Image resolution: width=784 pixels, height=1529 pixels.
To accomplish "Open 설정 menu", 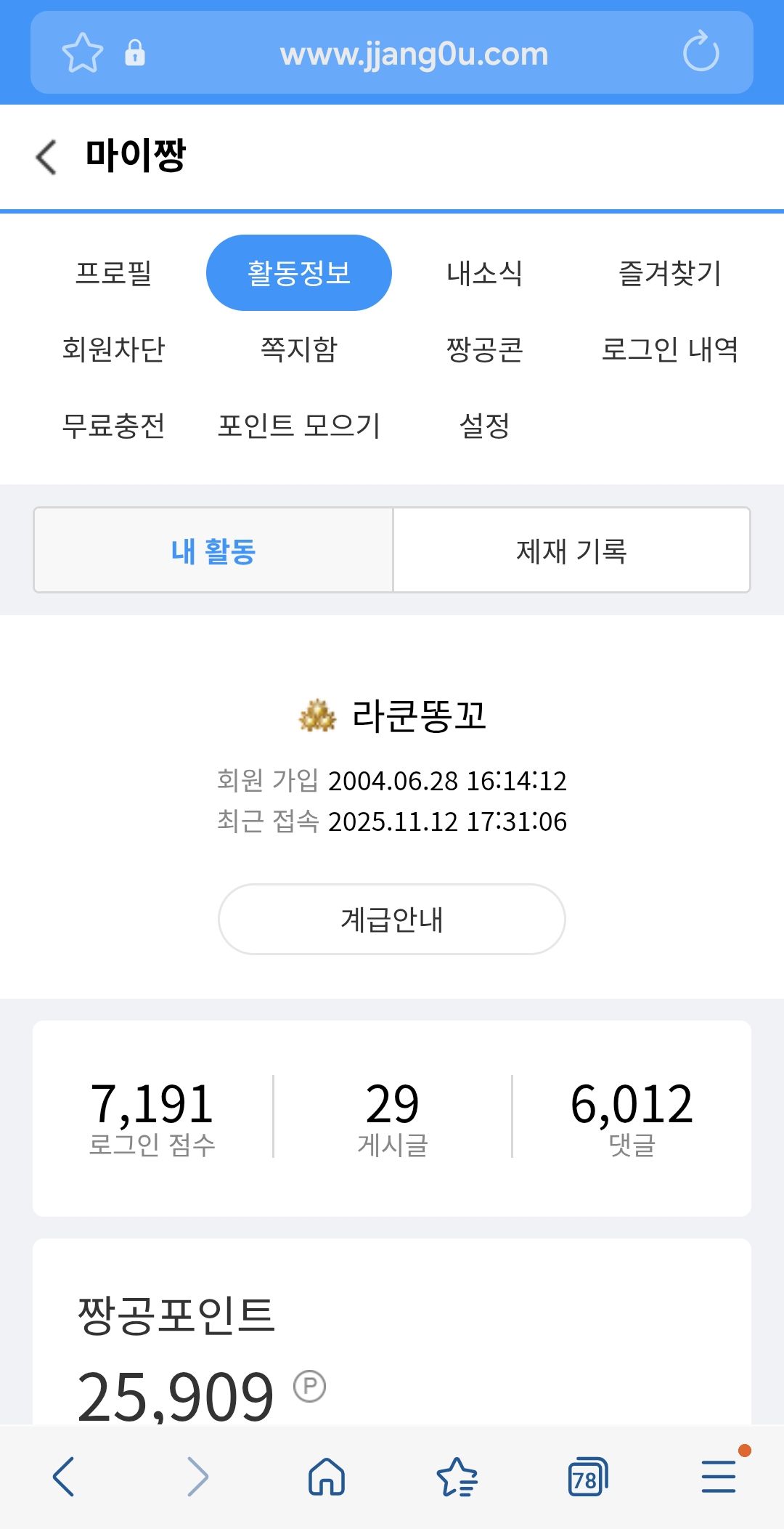I will coord(484,426).
